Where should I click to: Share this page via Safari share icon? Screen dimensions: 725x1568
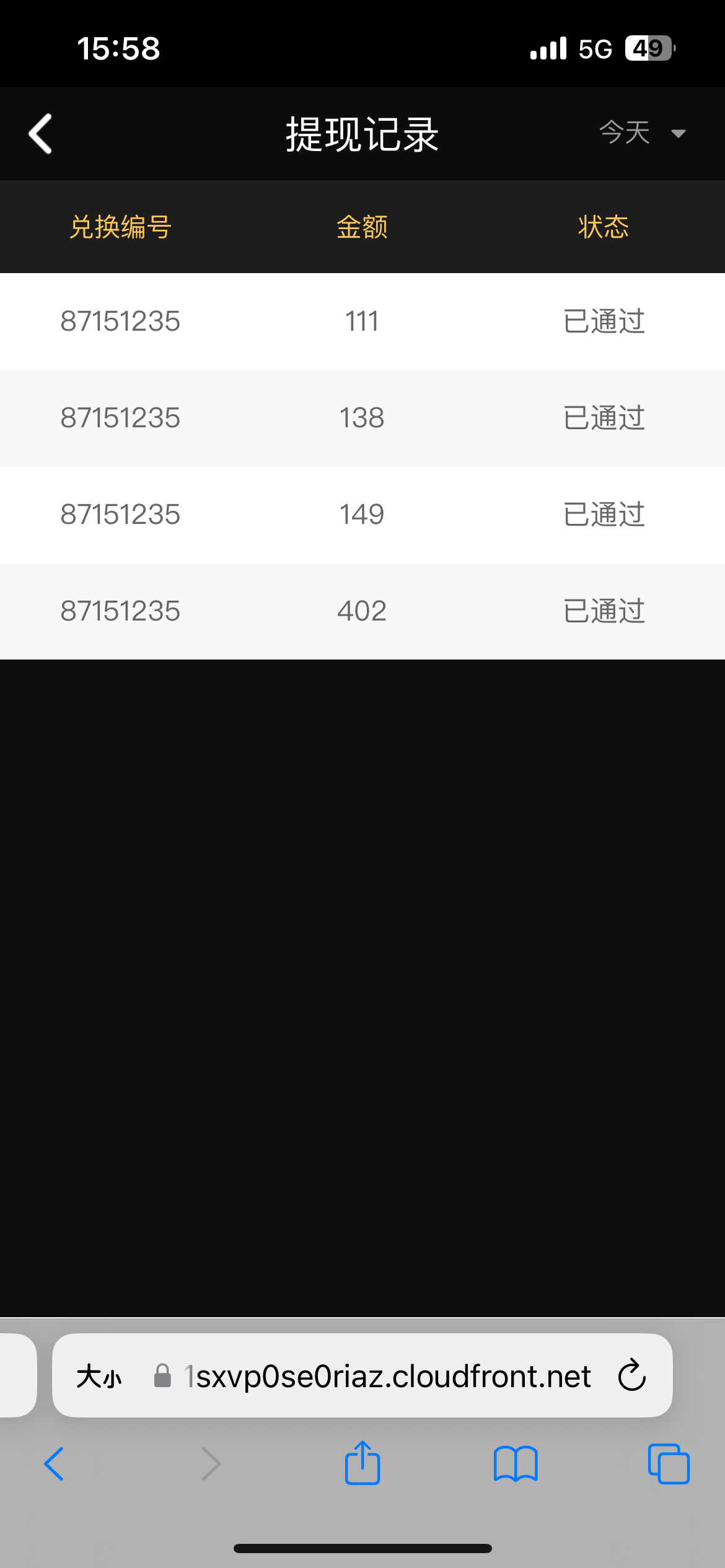(x=362, y=1463)
